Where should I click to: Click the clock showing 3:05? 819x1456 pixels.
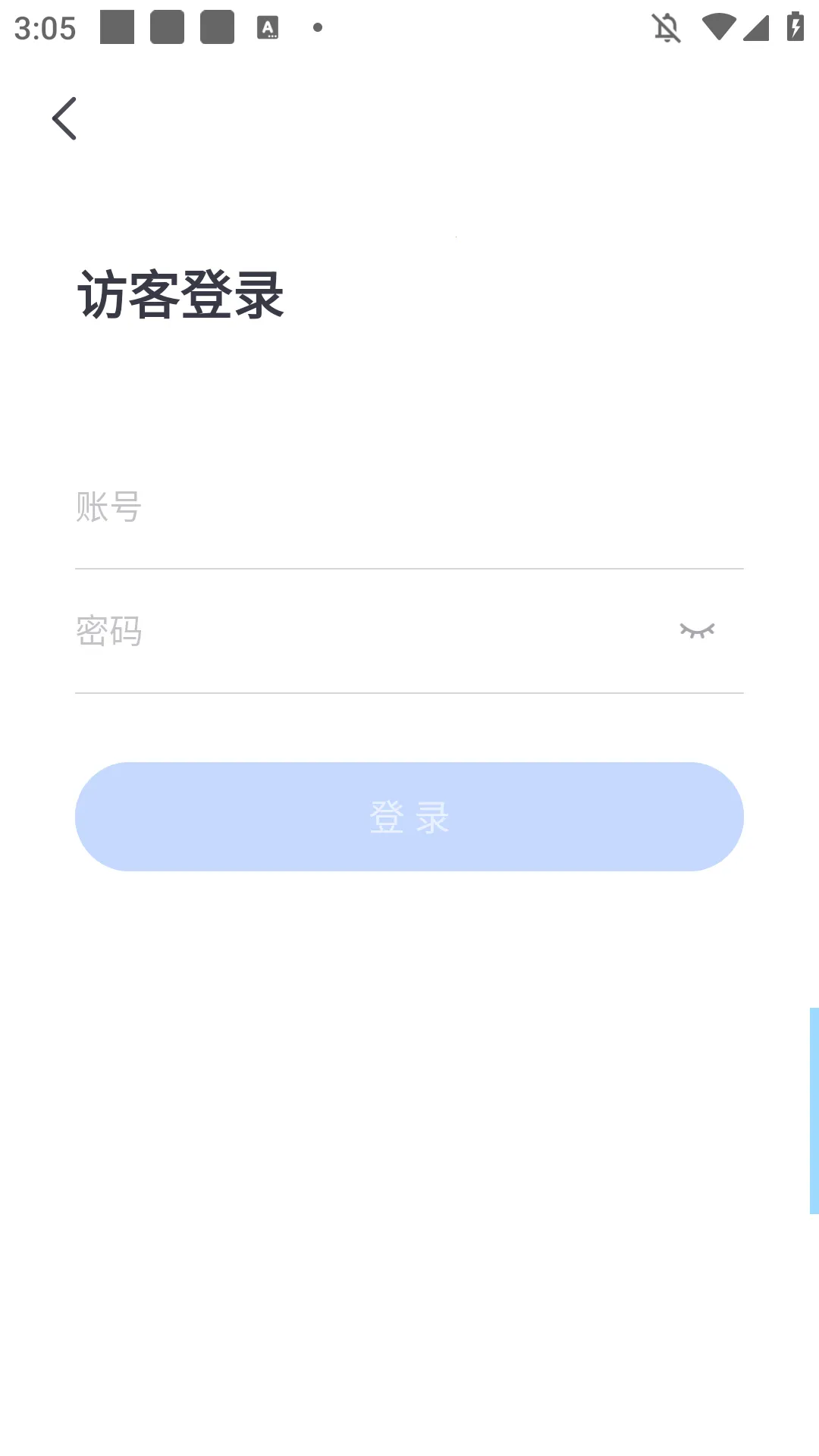[x=43, y=27]
